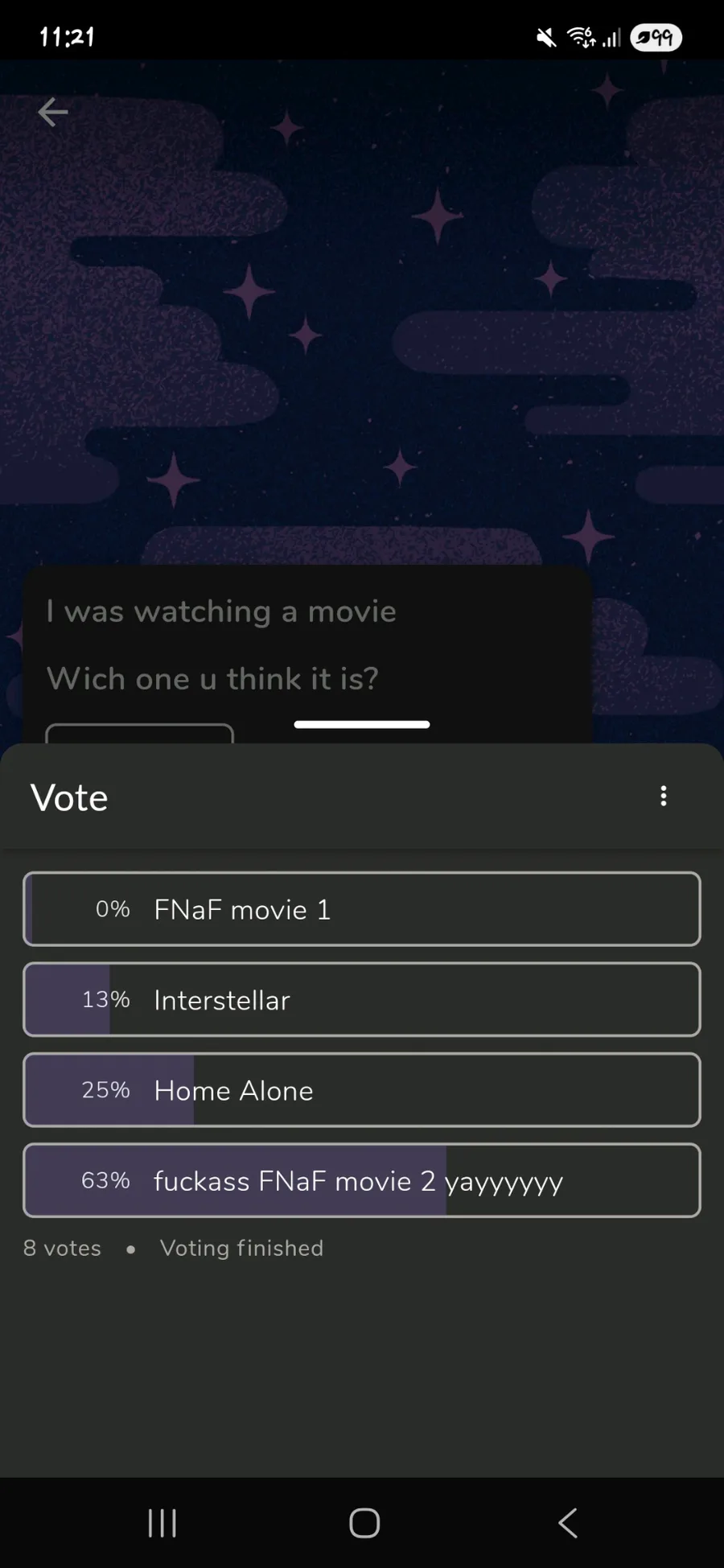Select the FNaF movie 1 poll option
Screen dimensions: 724x1568
point(362,909)
